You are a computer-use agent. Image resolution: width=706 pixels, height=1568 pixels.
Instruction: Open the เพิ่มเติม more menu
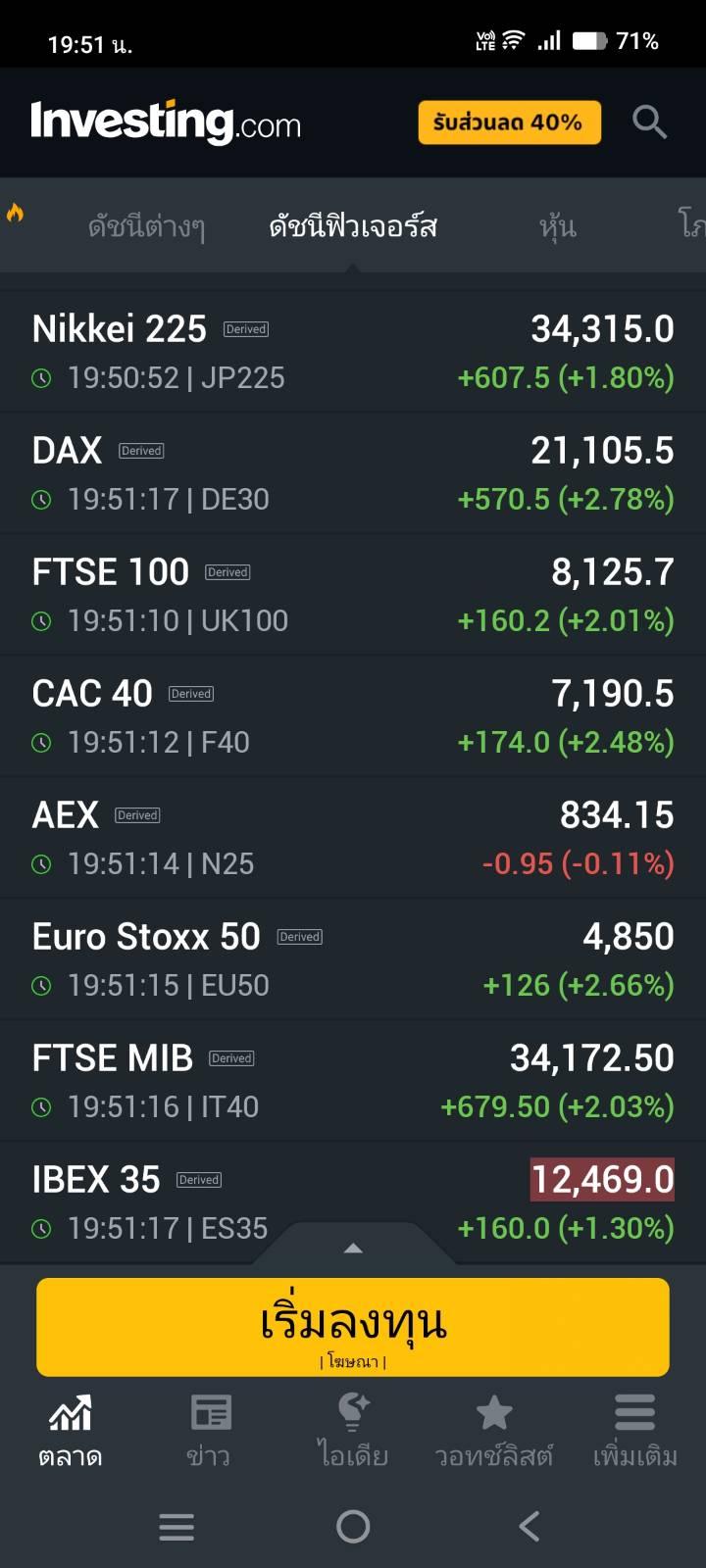[x=634, y=1431]
